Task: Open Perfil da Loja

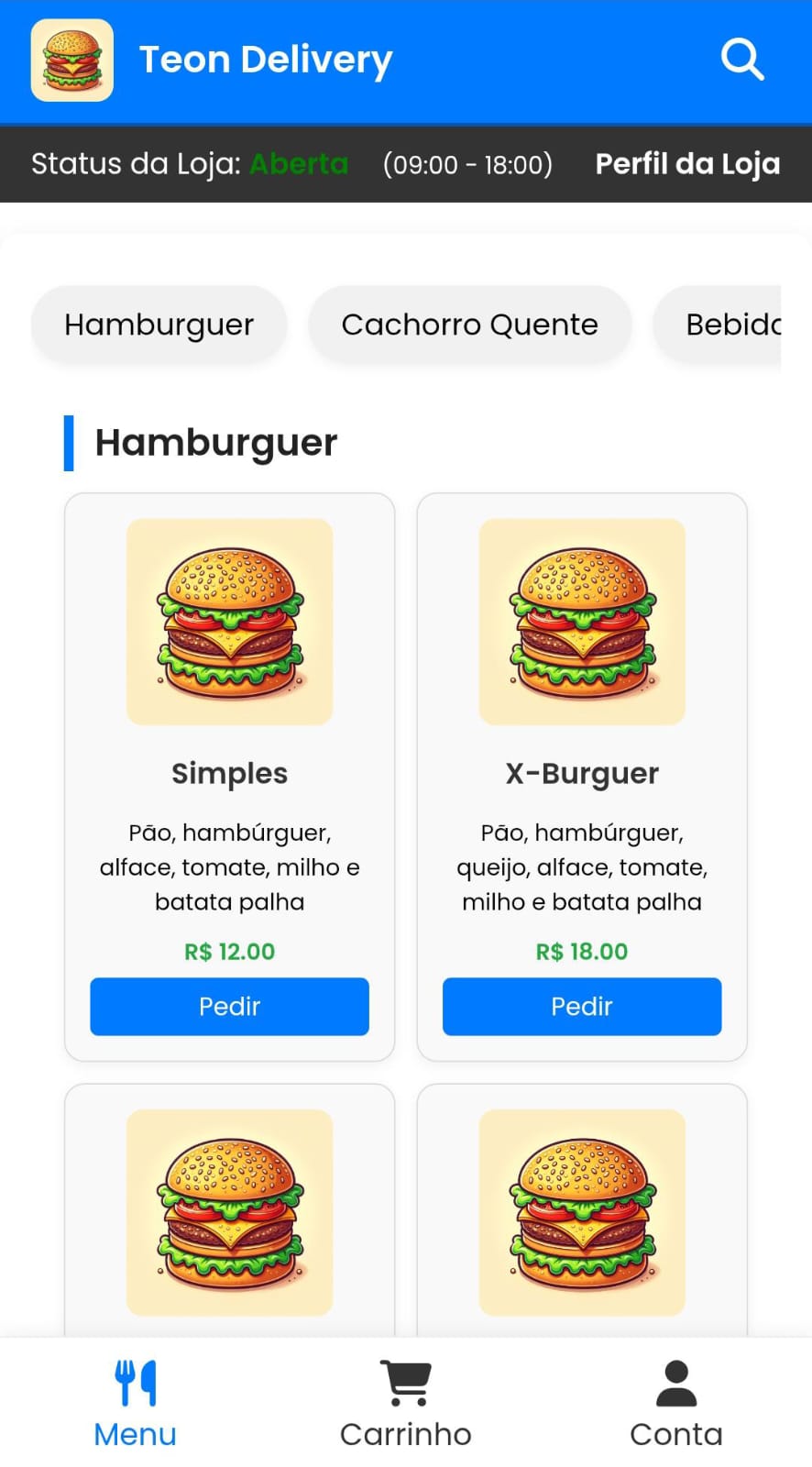Action: coord(687,164)
